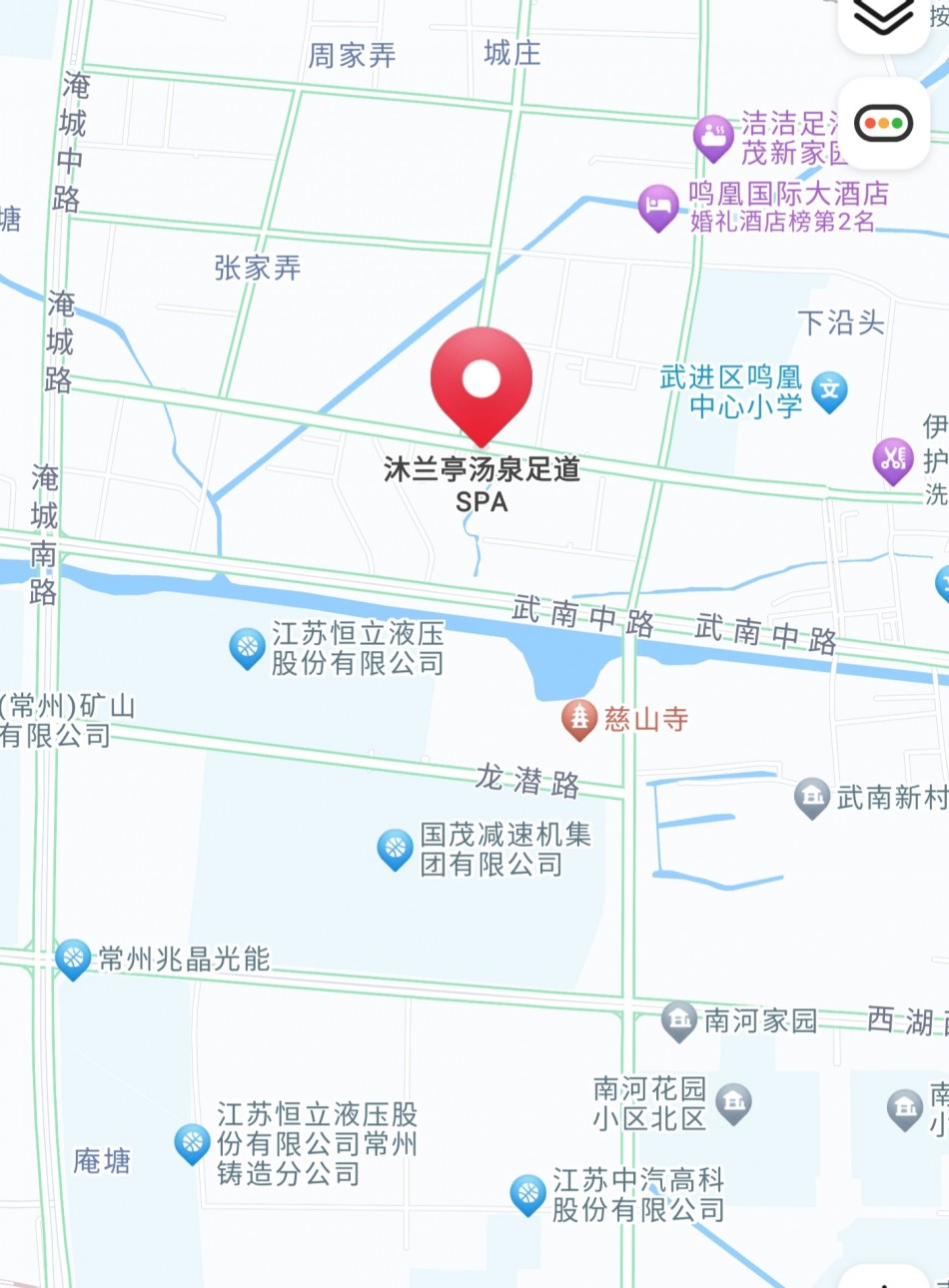Toggle the traffic light overlay

click(x=884, y=124)
